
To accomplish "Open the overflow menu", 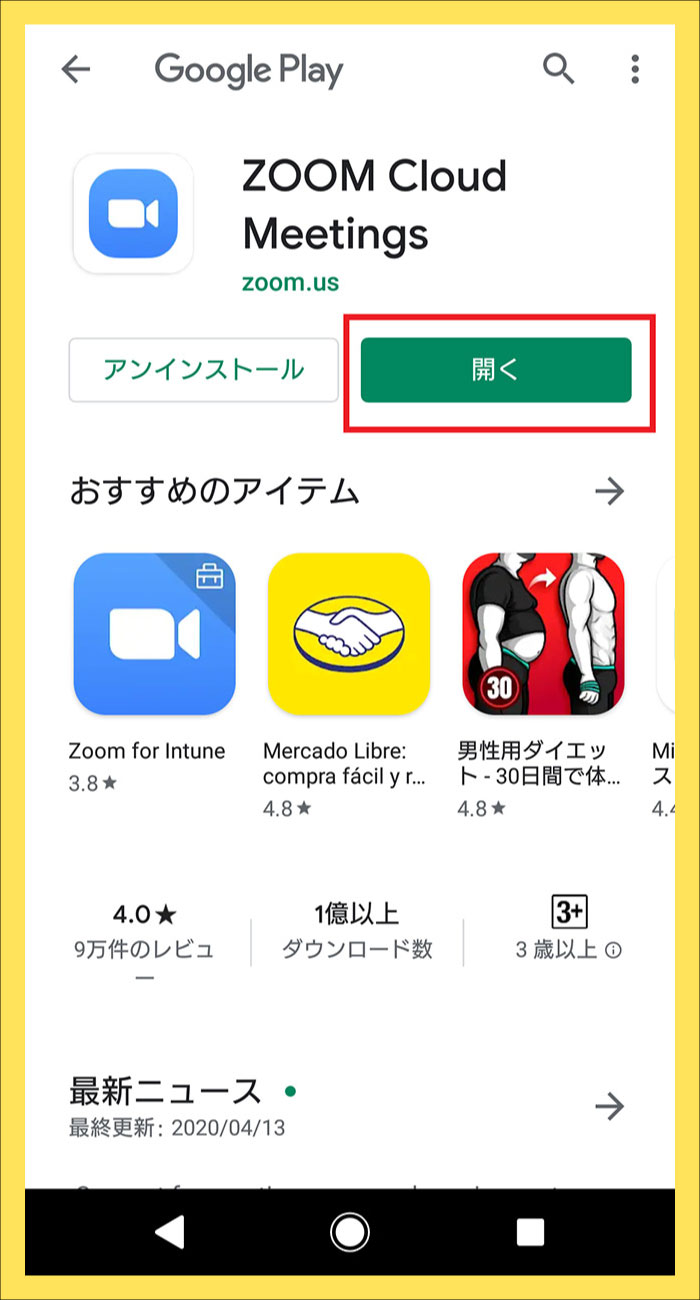I will point(635,69).
